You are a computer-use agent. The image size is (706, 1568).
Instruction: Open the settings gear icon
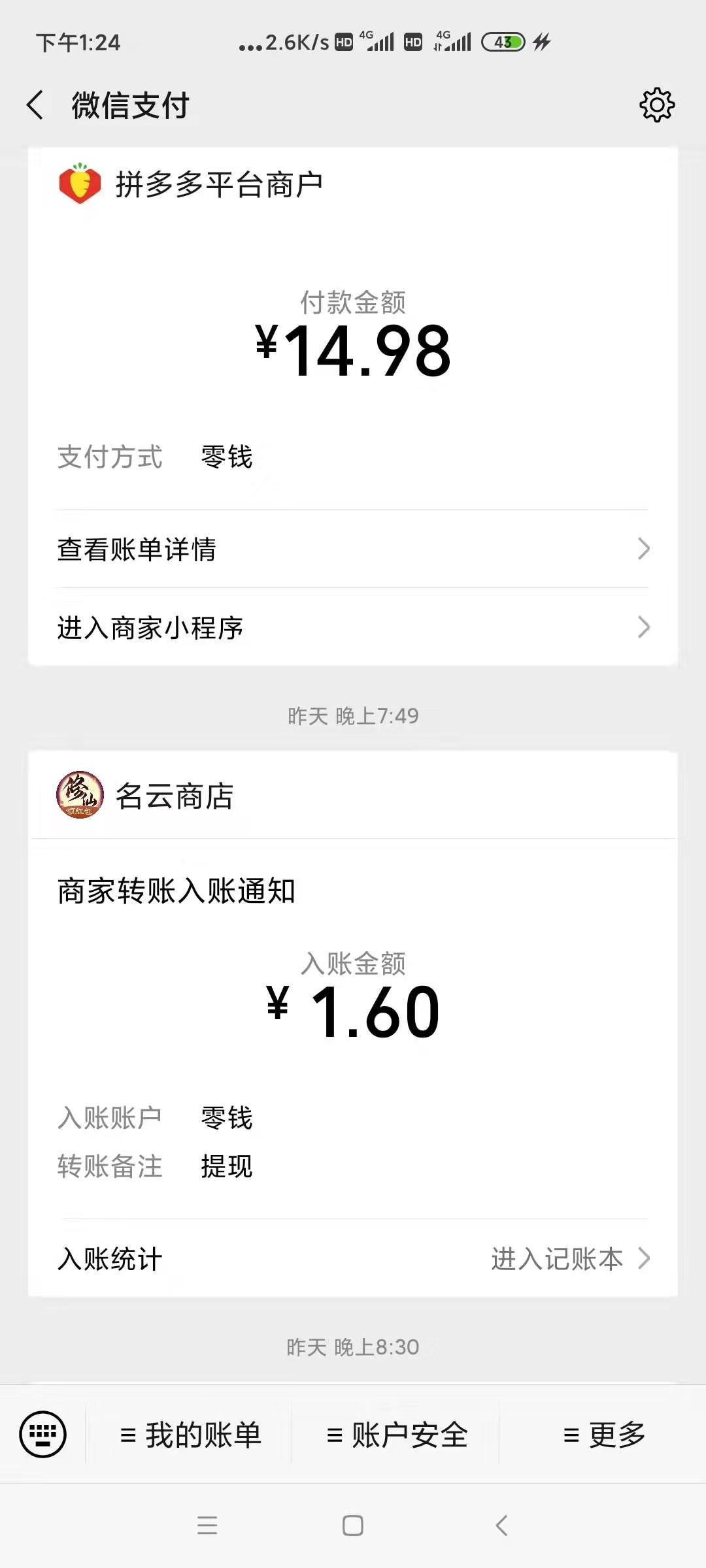point(656,105)
